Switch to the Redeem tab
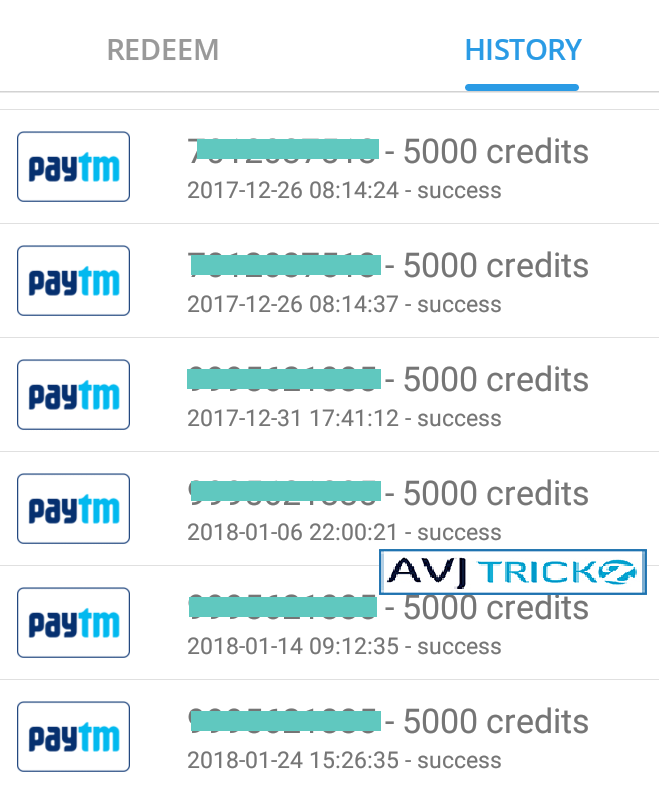Image resolution: width=659 pixels, height=785 pixels. click(x=163, y=50)
